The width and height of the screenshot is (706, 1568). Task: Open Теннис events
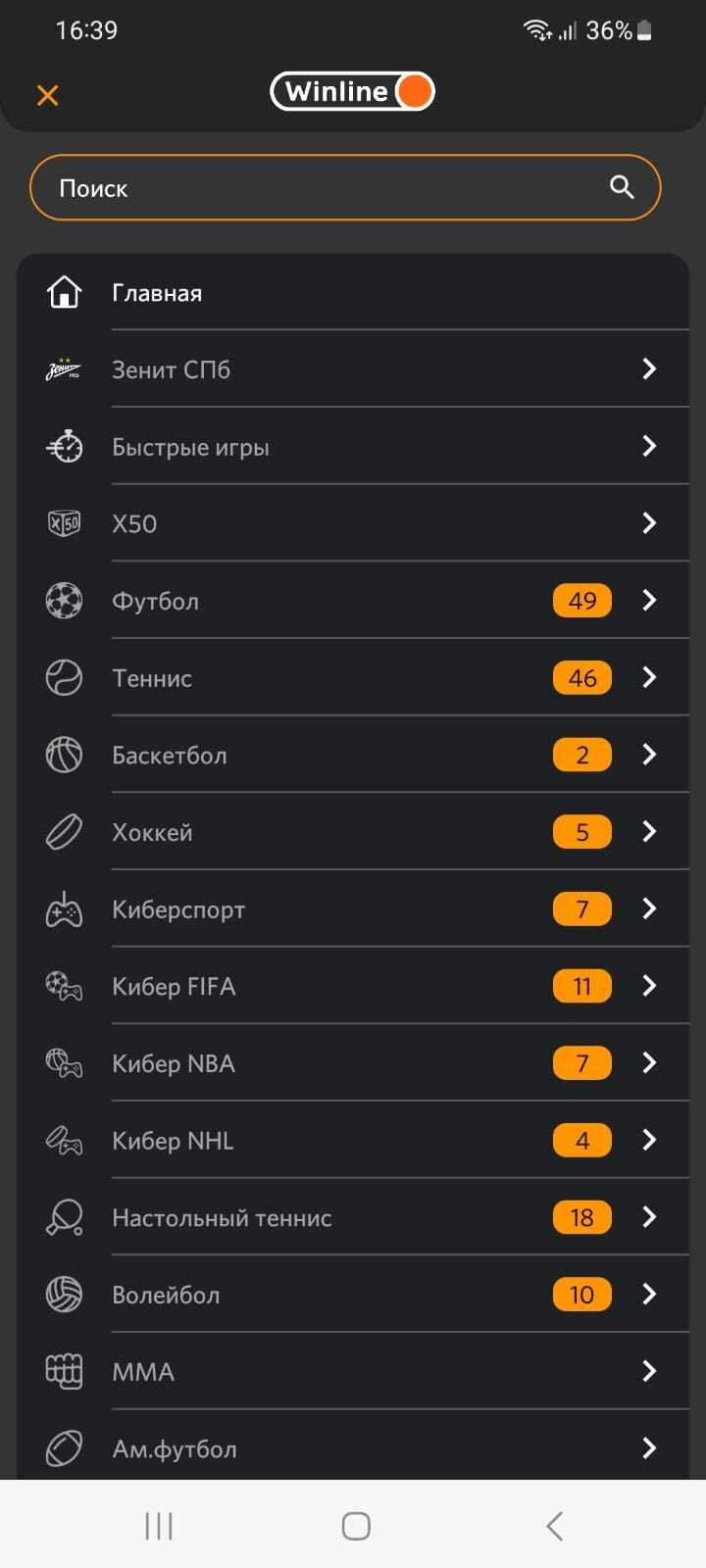click(x=353, y=678)
